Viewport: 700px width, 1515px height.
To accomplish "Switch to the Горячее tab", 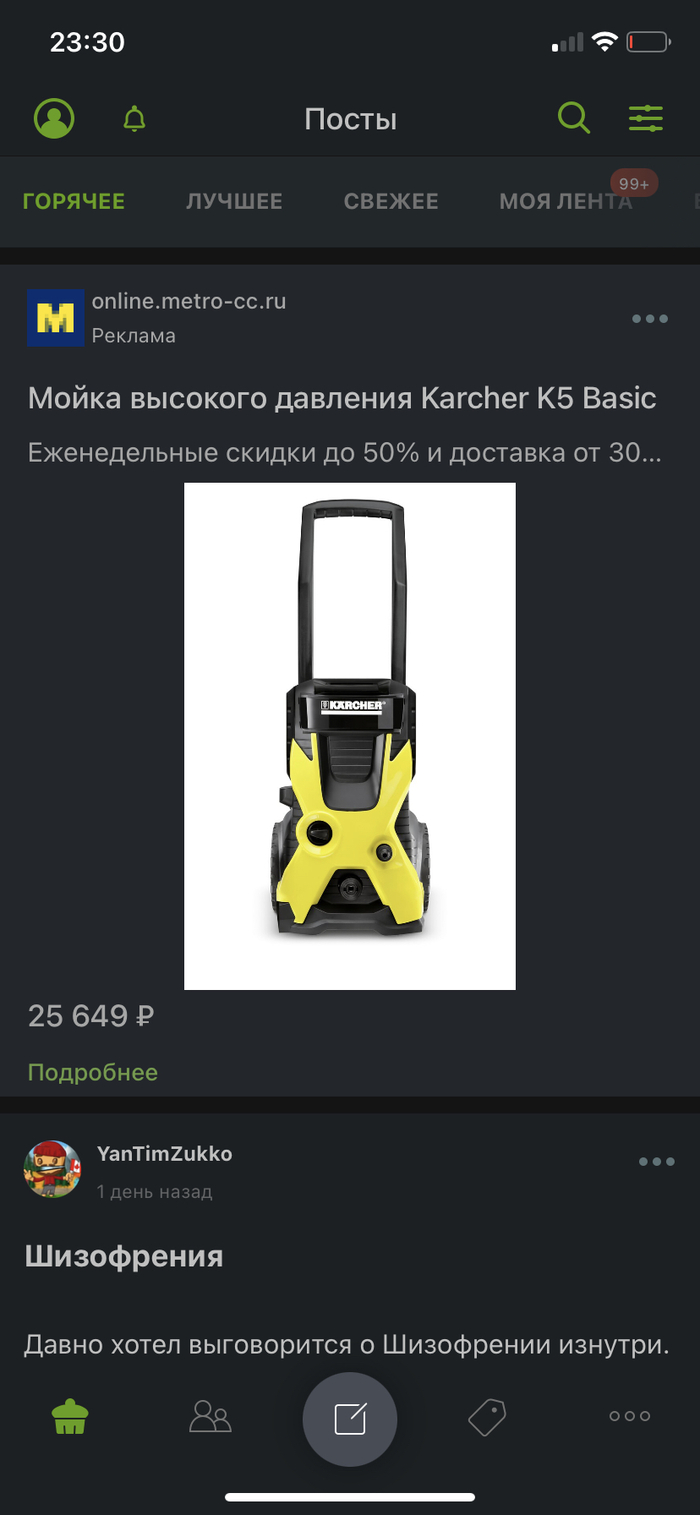I will (74, 201).
